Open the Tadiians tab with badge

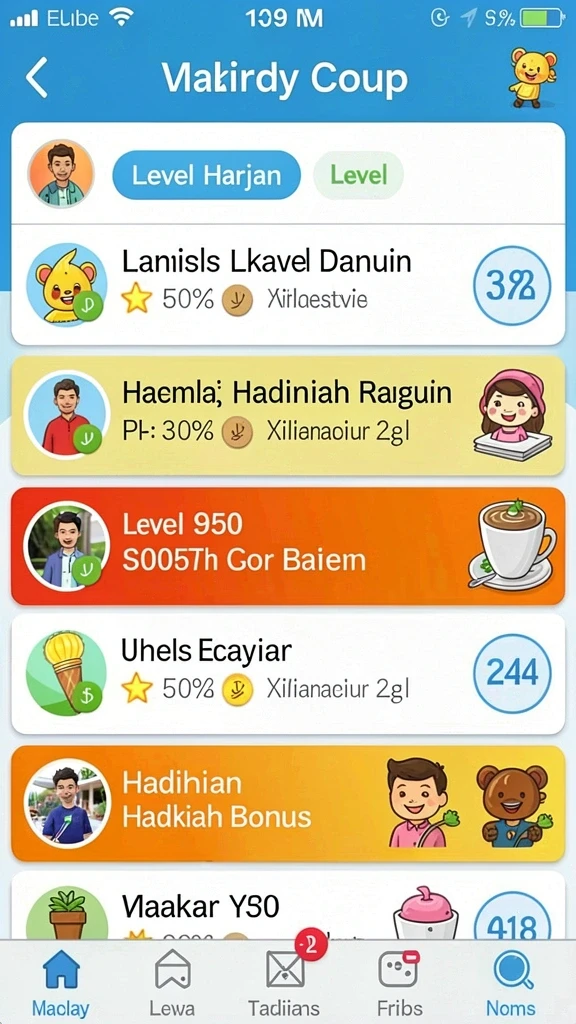285,982
